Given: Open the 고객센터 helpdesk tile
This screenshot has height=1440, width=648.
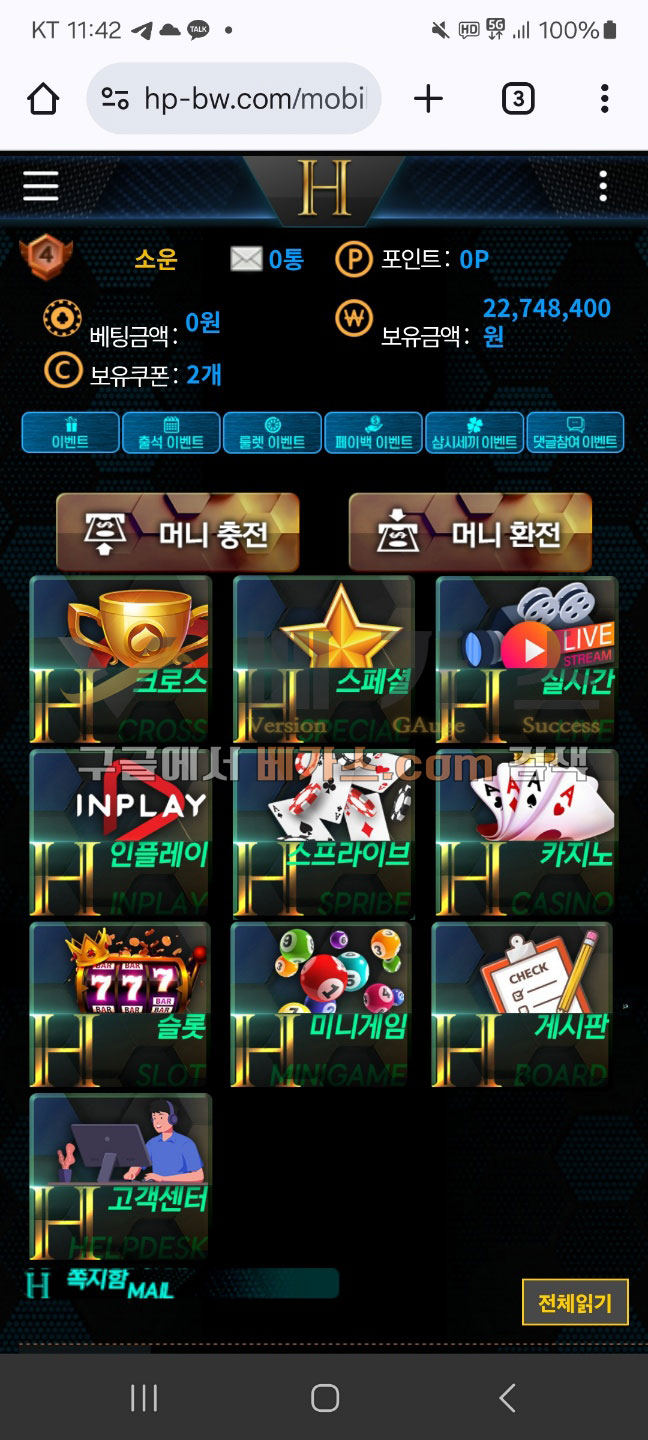Looking at the screenshot, I should coord(121,1176).
